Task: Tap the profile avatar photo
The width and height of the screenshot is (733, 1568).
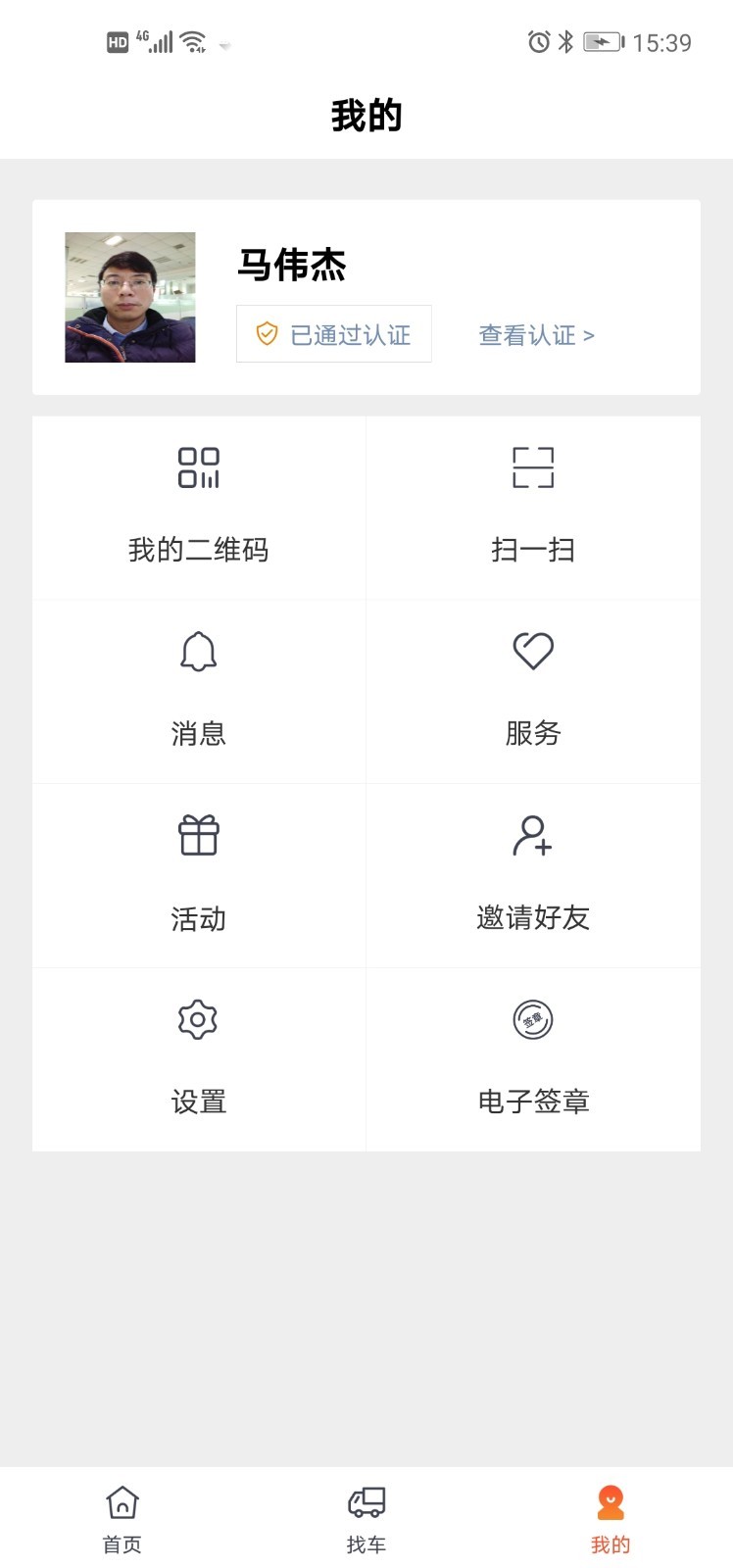Action: [129, 297]
